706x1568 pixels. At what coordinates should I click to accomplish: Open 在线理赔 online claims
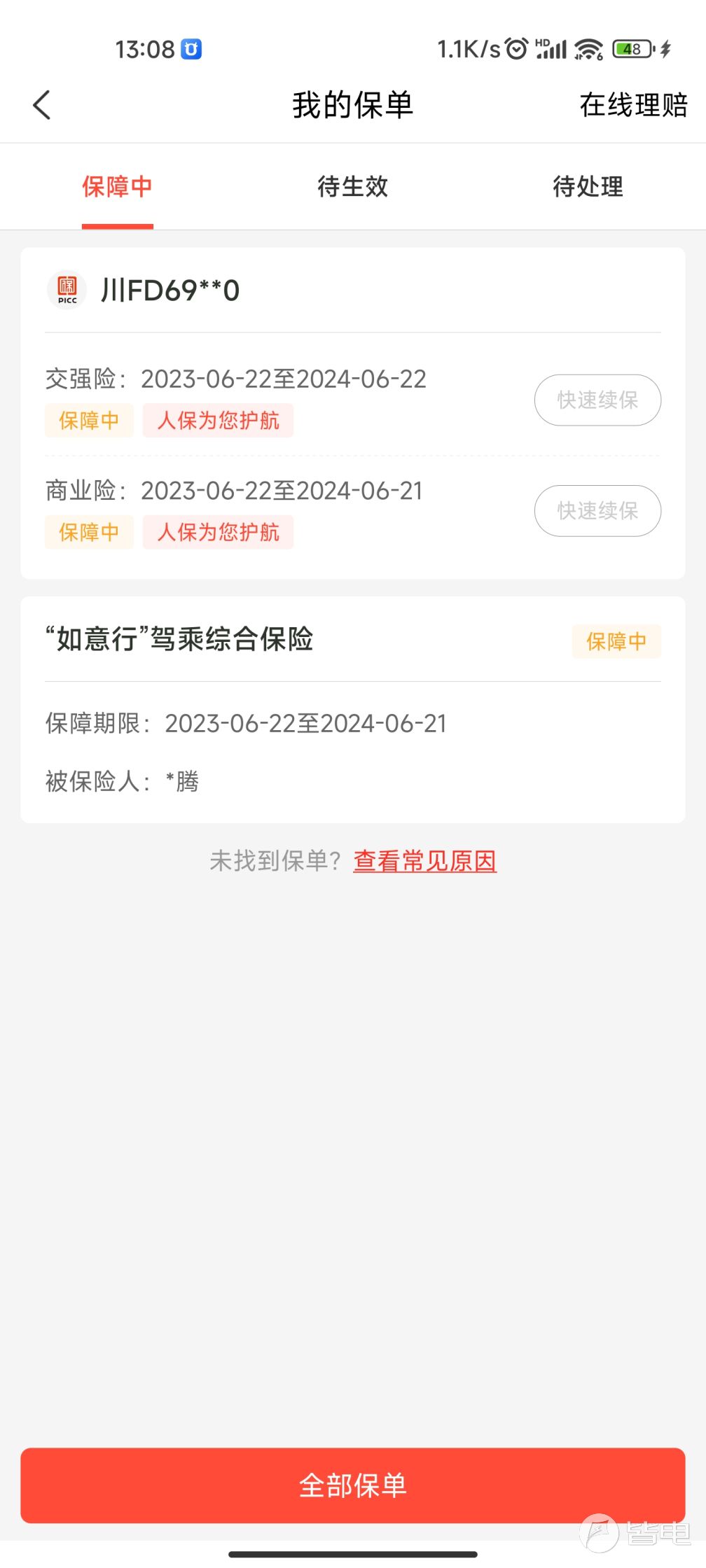pos(633,105)
